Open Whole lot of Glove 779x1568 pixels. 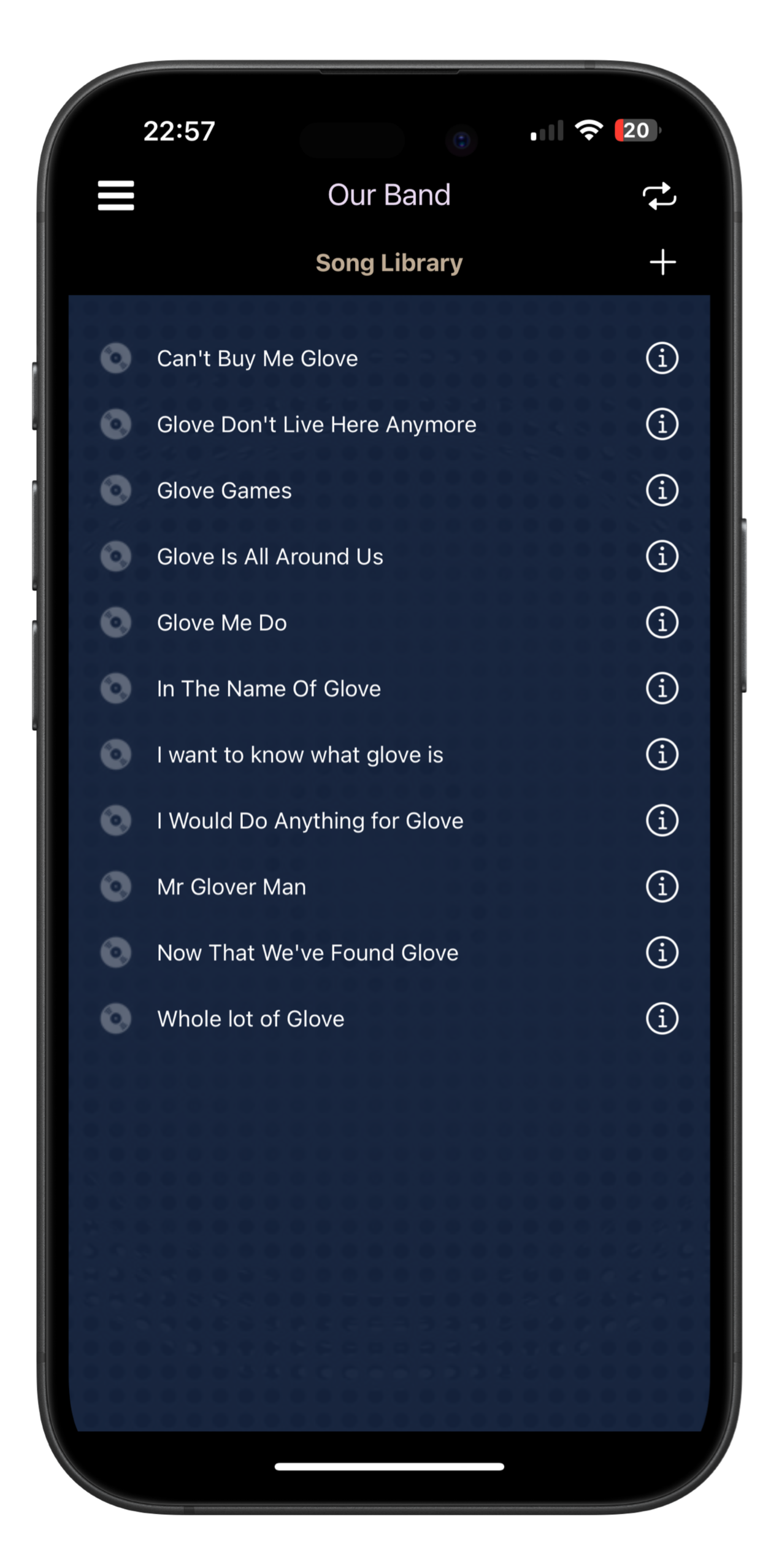(389, 1019)
